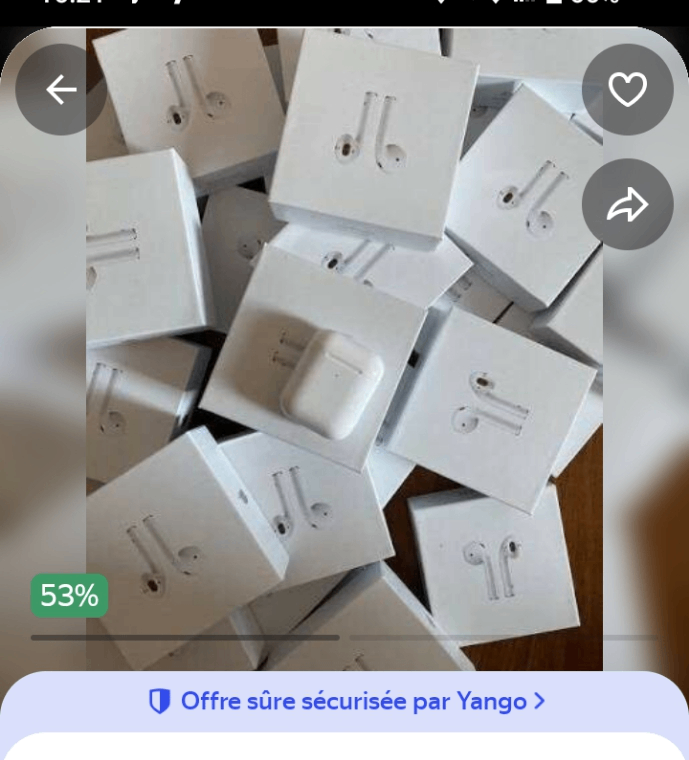Add this listing to favorites
Image resolution: width=689 pixels, height=760 pixels.
point(627,90)
